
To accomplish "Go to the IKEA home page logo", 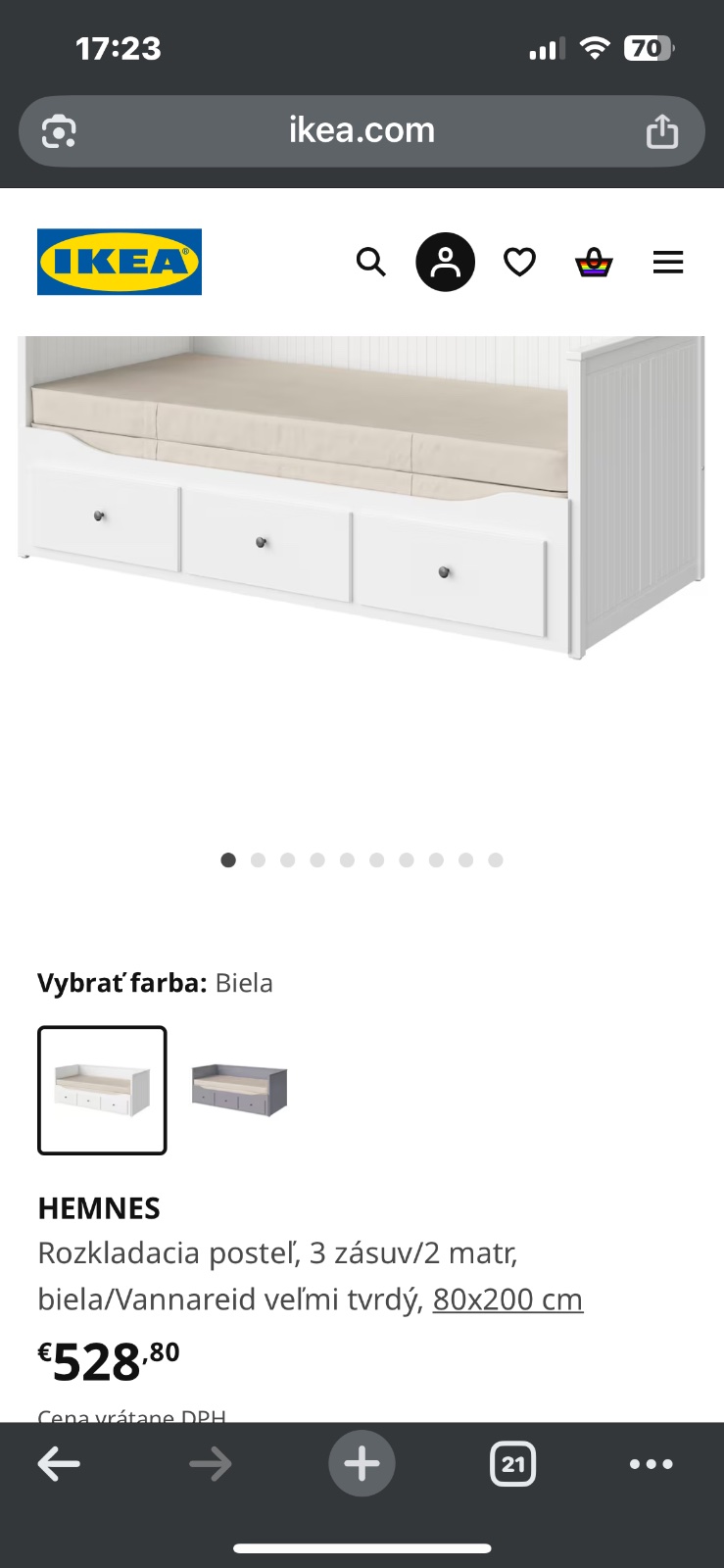I will coord(120,262).
